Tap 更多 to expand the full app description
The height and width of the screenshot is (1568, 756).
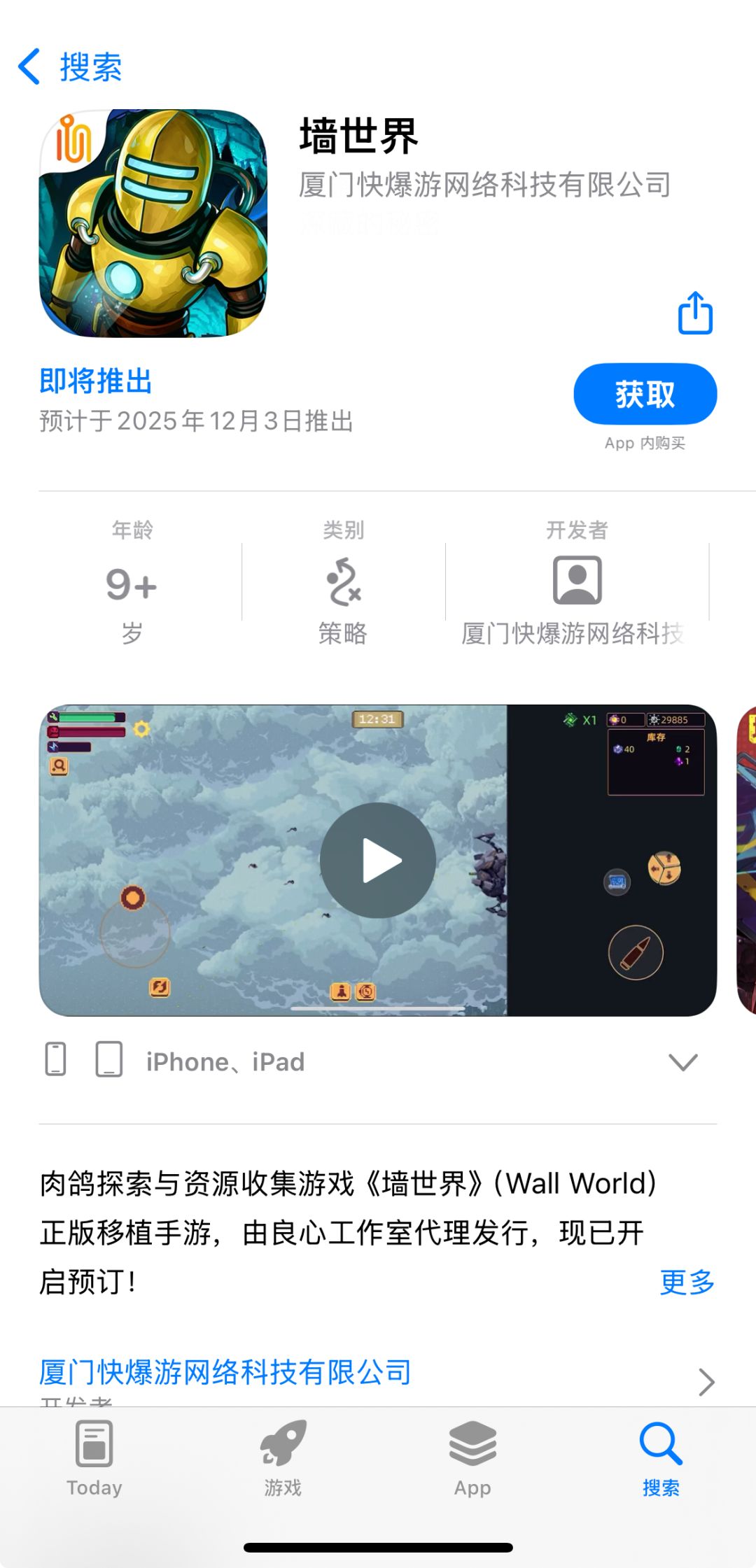(686, 1283)
